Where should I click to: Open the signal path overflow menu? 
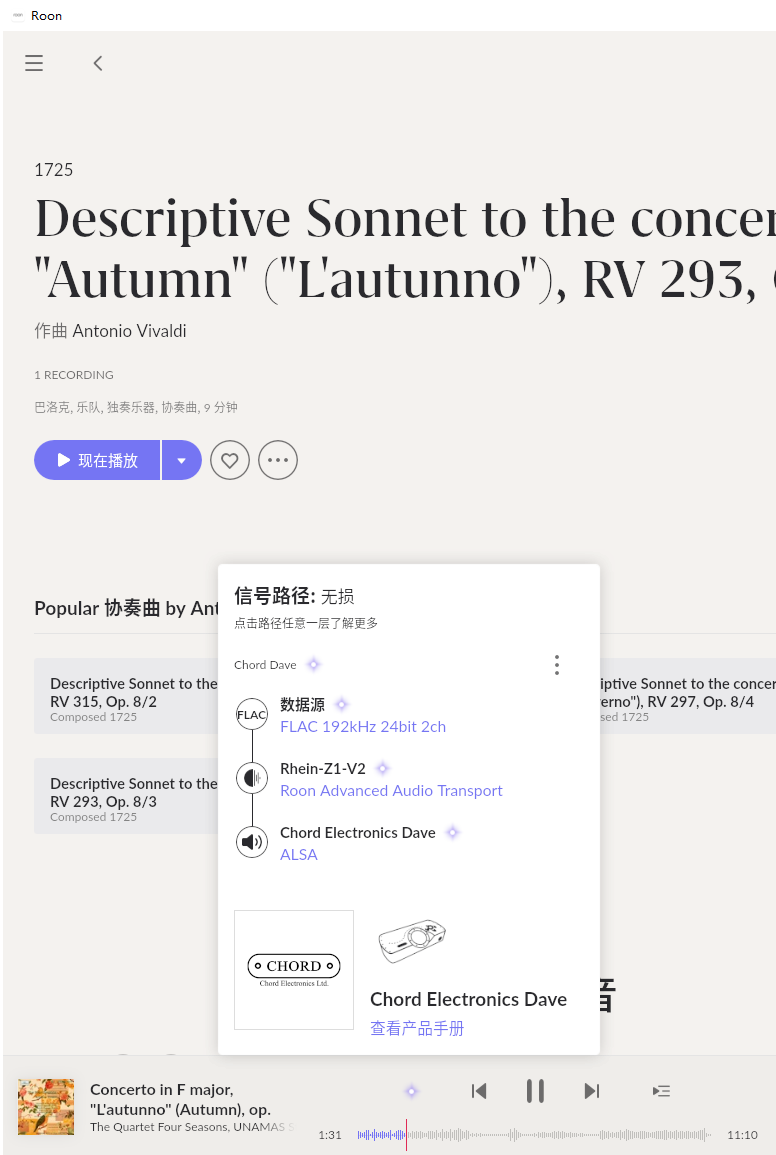point(556,665)
